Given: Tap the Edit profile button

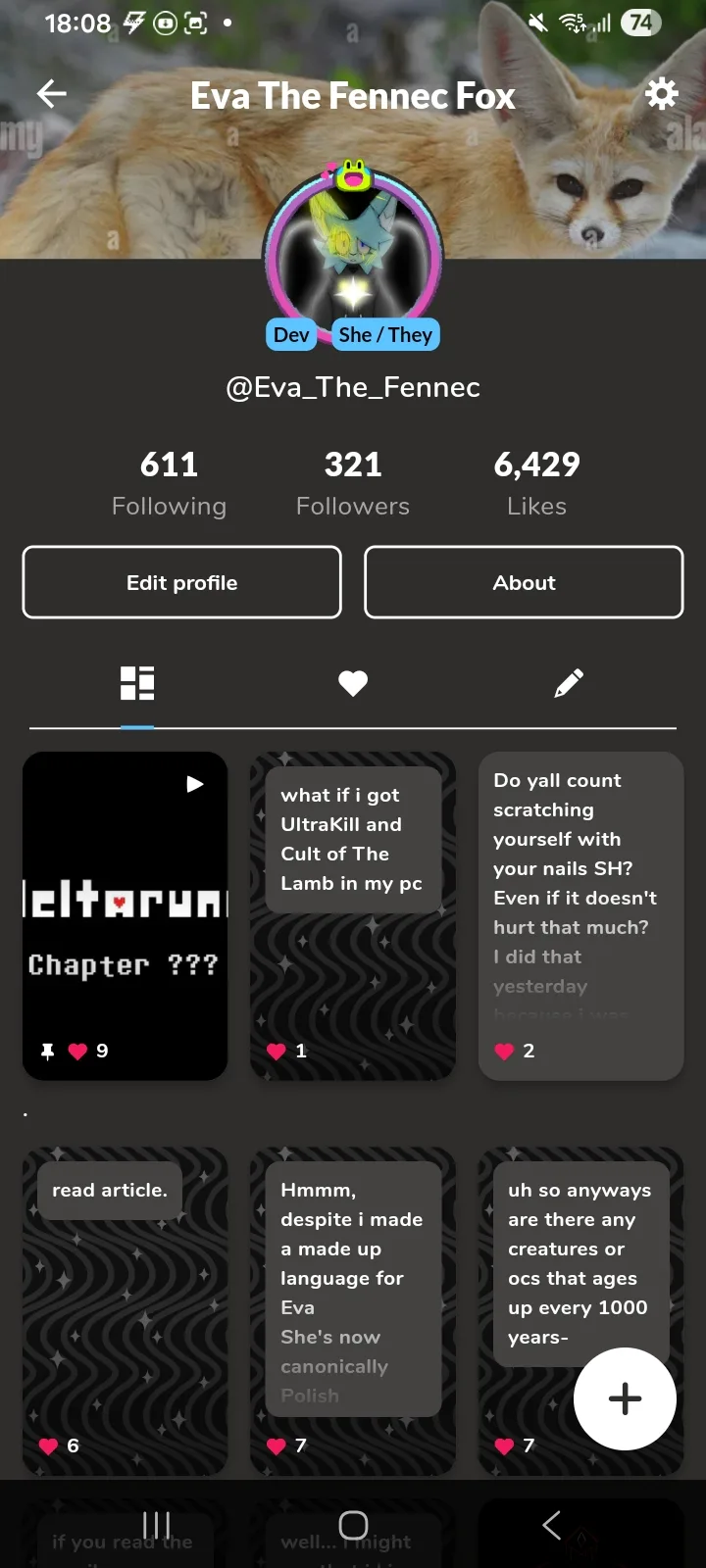Looking at the screenshot, I should tap(182, 583).
